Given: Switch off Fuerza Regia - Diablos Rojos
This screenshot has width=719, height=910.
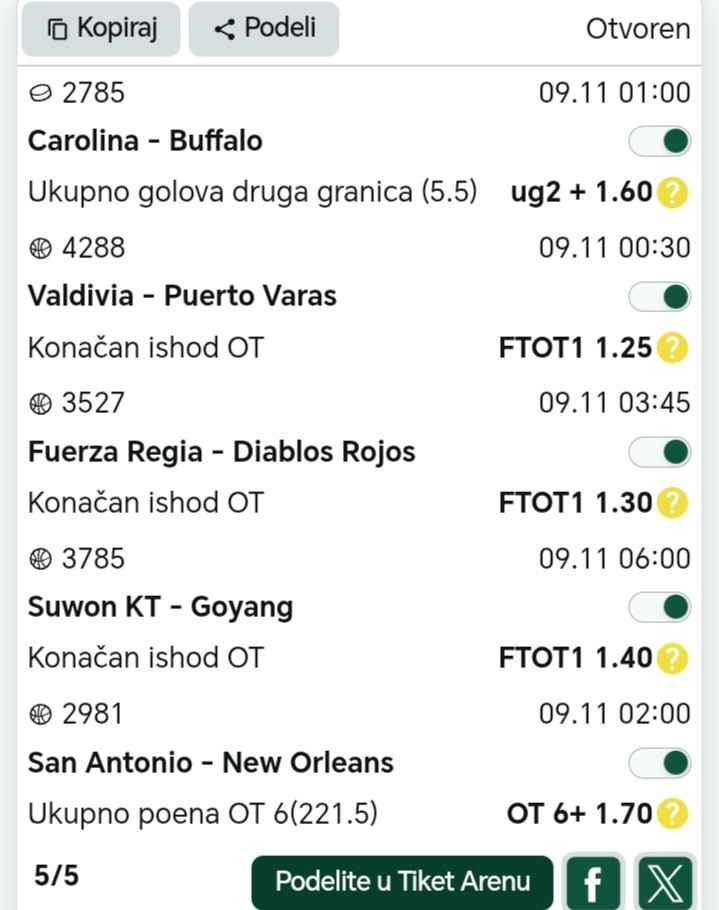Looking at the screenshot, I should [660, 452].
